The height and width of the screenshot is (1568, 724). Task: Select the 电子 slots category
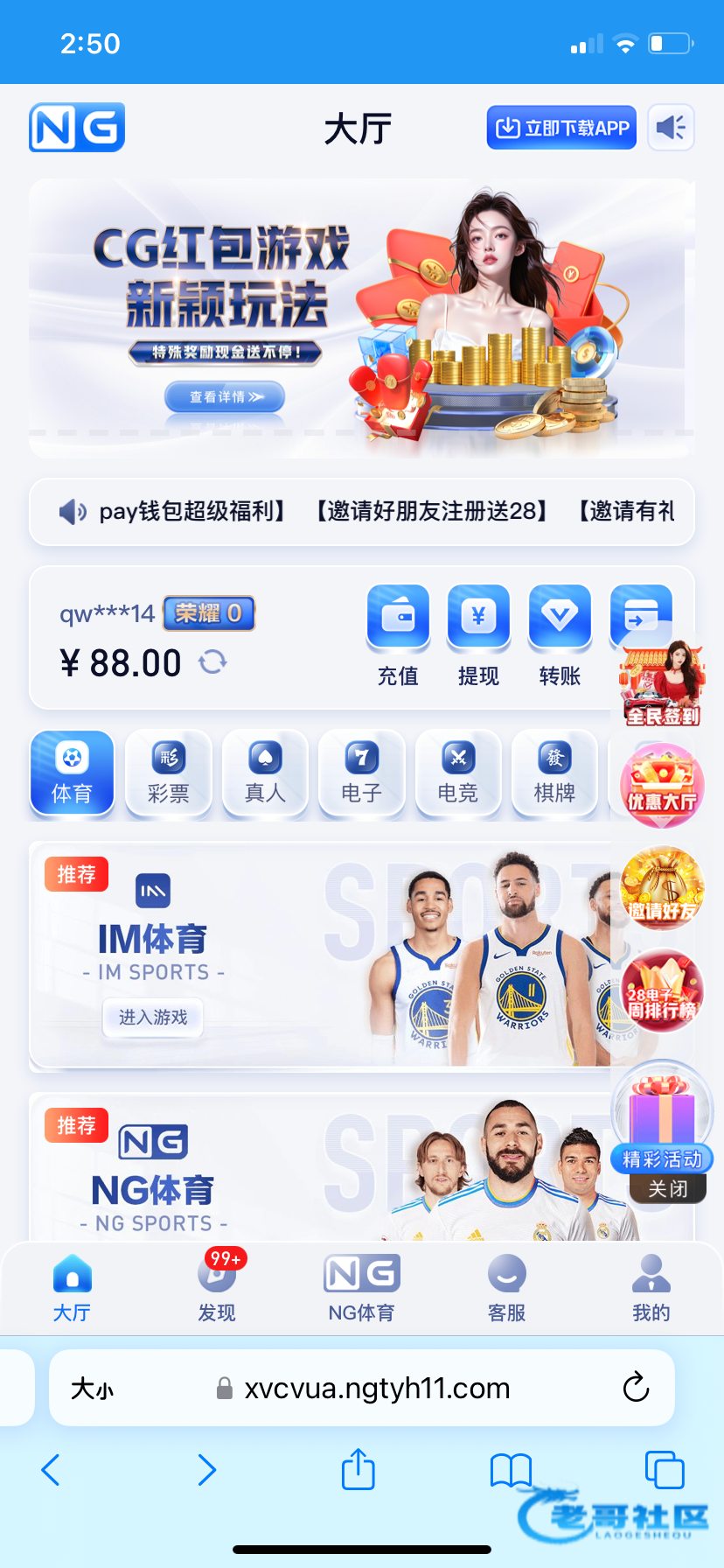click(x=362, y=773)
